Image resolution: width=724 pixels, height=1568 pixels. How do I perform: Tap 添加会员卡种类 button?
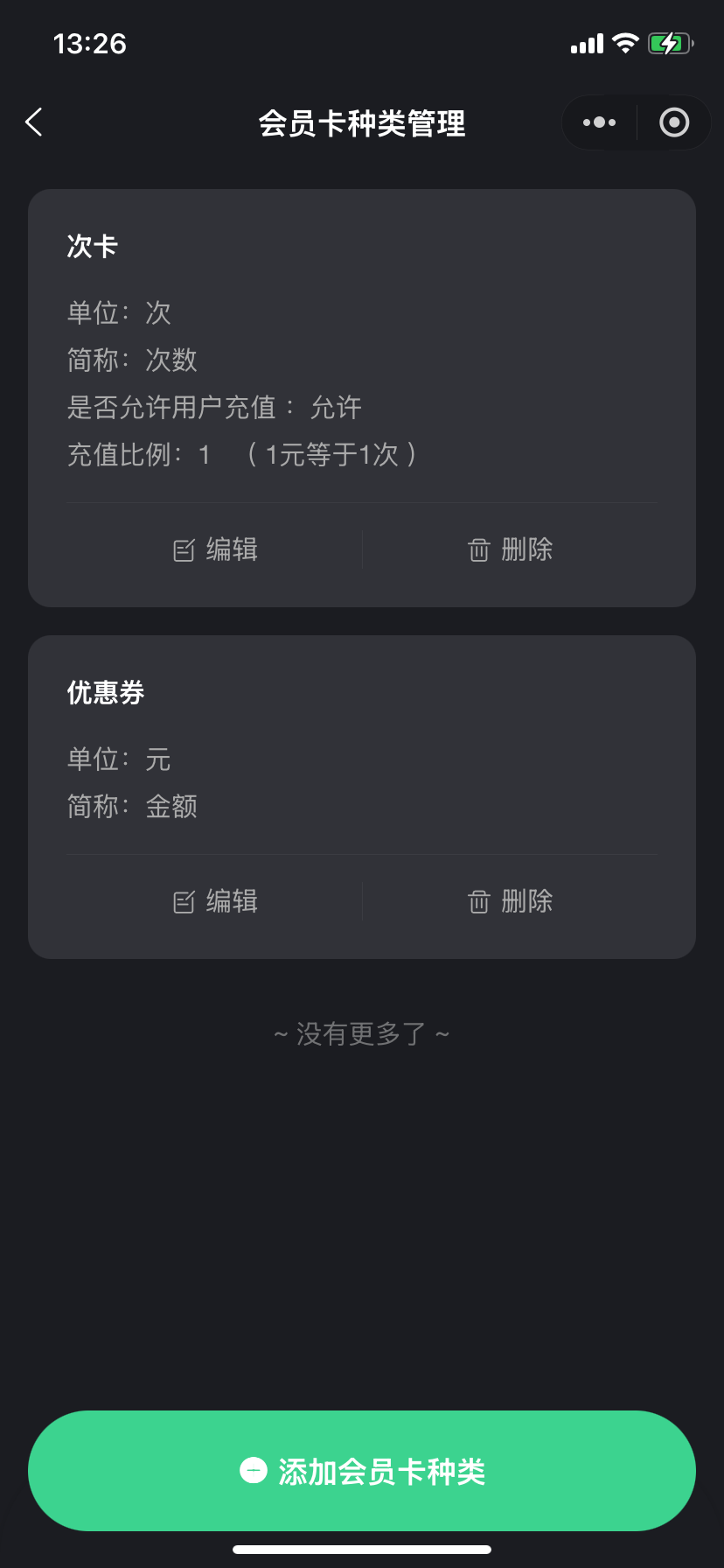[362, 1471]
